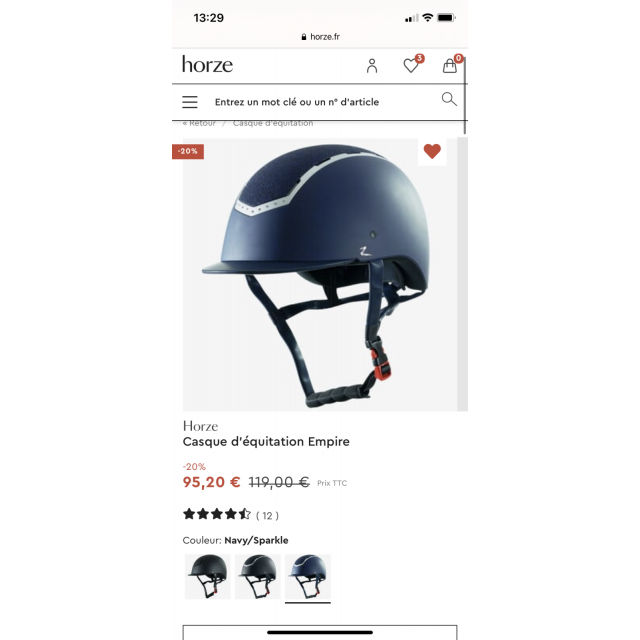The height and width of the screenshot is (640, 640).
Task: Open Casque d'équitation breadcrumb link
Action: (273, 123)
